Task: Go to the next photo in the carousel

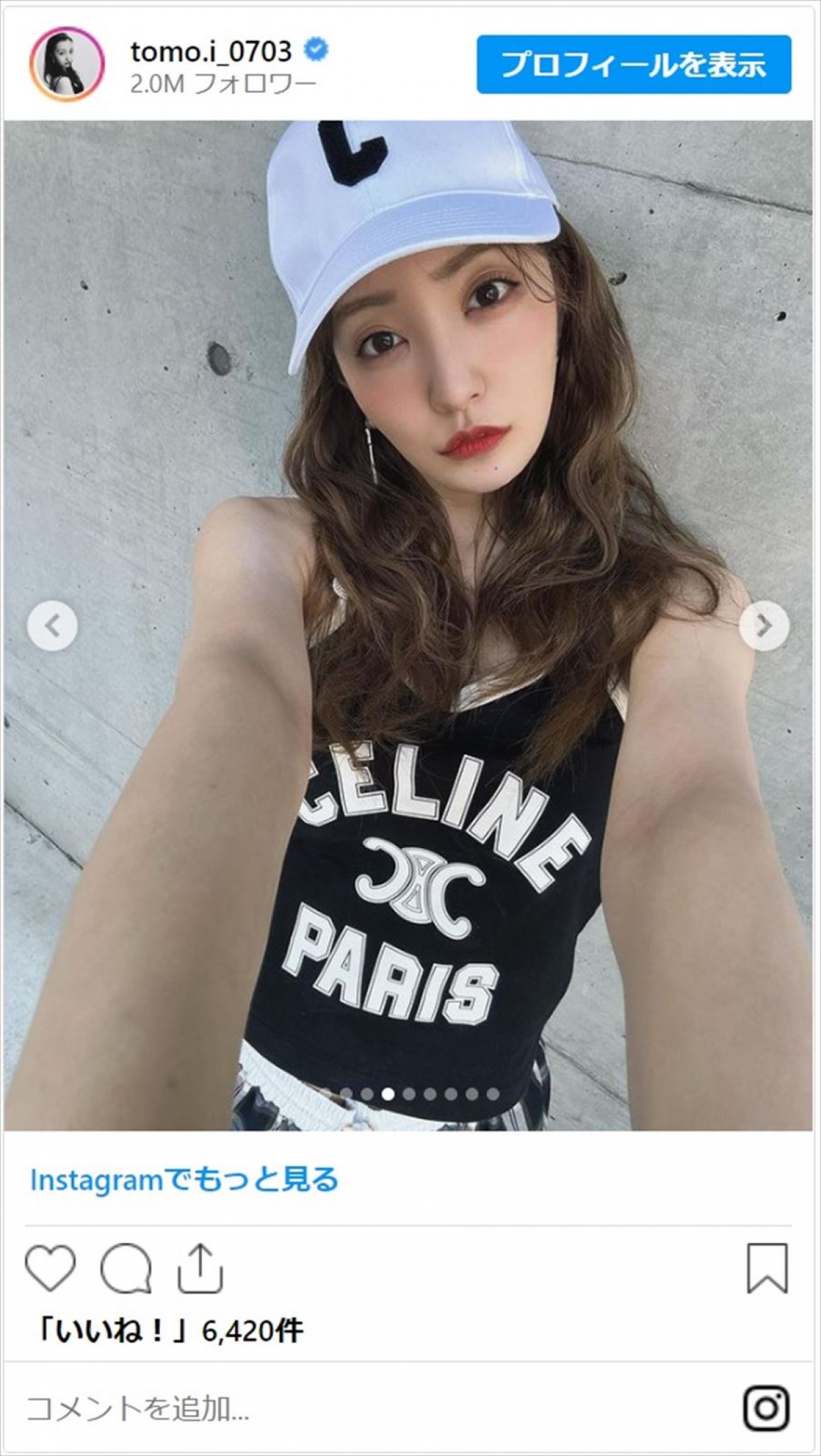Action: click(764, 625)
